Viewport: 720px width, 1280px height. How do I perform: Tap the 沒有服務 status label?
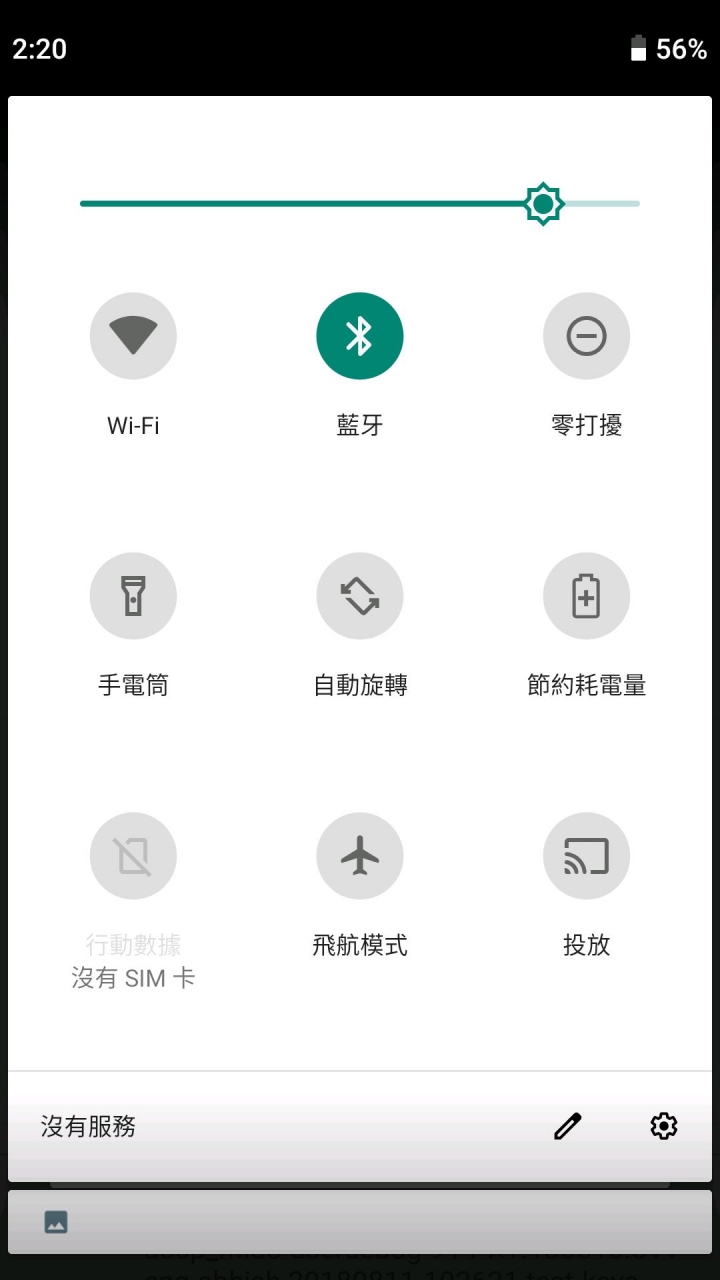[x=87, y=1127]
